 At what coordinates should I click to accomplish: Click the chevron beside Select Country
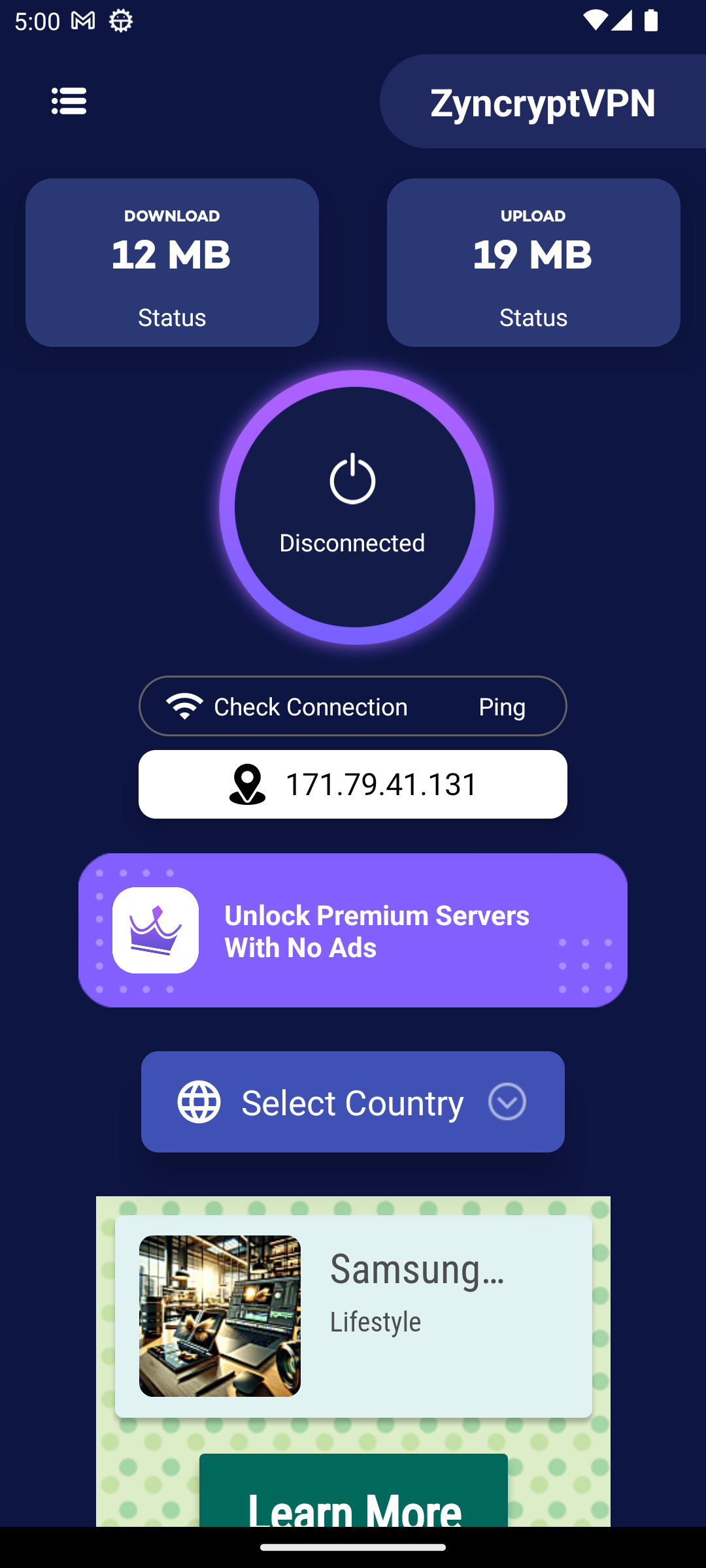click(507, 1102)
